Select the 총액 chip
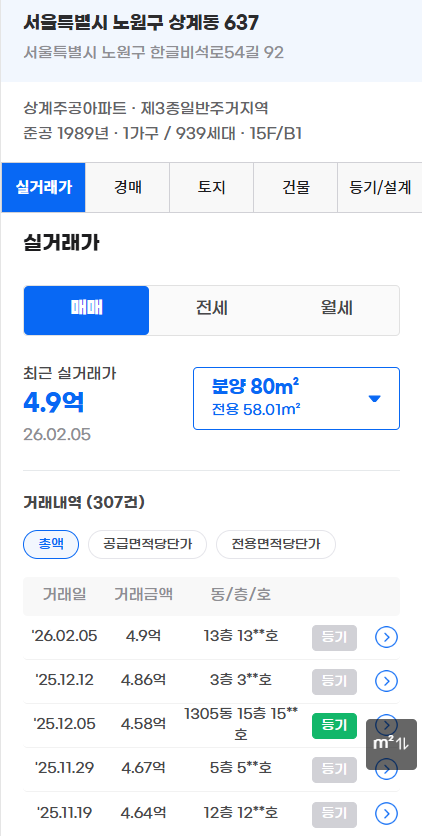 click(x=51, y=544)
